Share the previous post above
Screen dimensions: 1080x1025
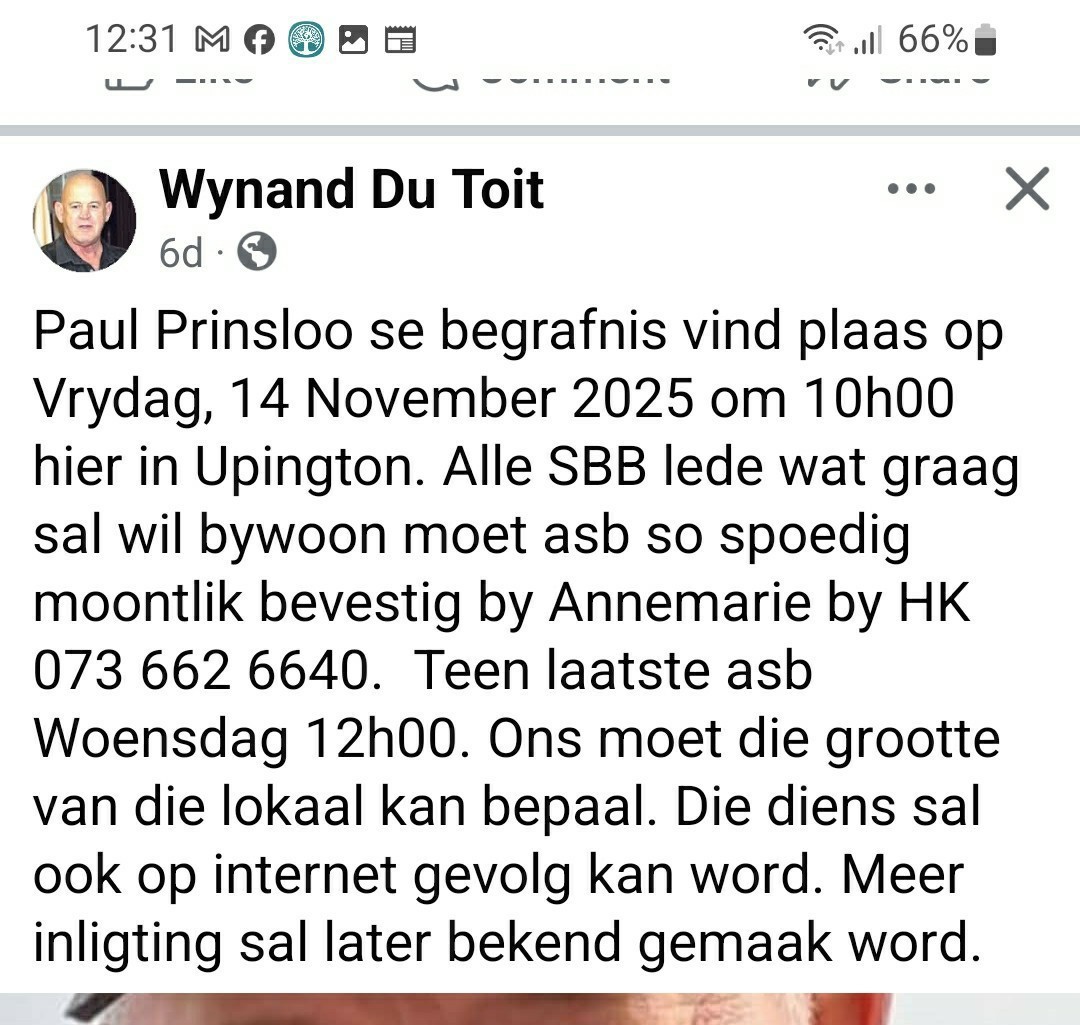point(900,77)
